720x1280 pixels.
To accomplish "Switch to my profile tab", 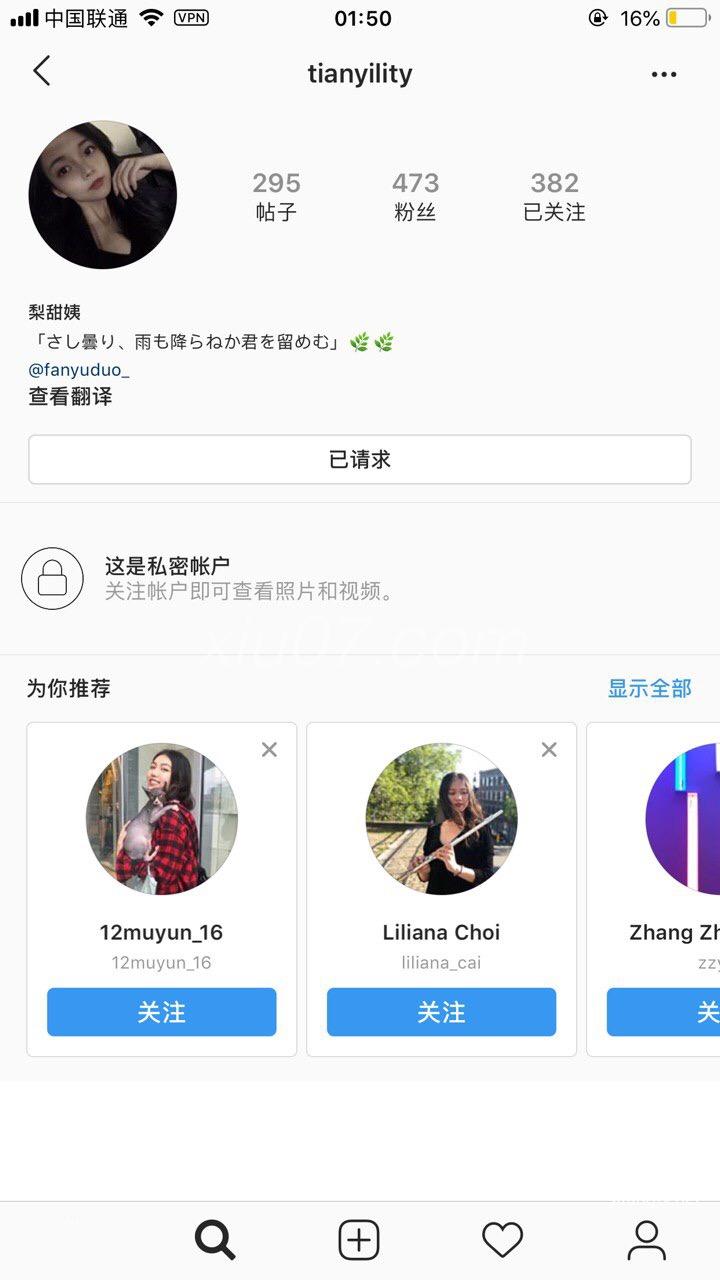I will pyautogui.click(x=646, y=1240).
